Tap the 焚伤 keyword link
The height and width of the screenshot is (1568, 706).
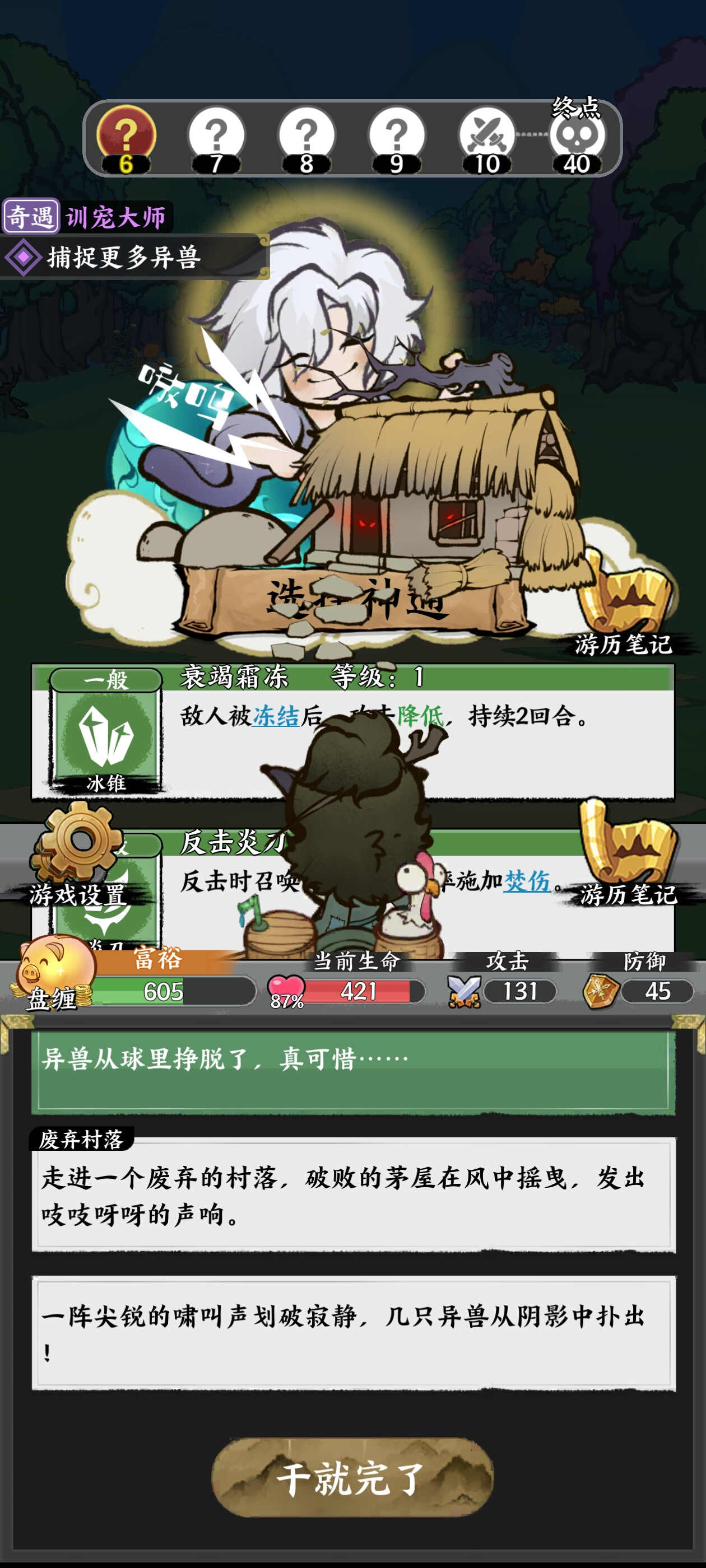click(527, 881)
